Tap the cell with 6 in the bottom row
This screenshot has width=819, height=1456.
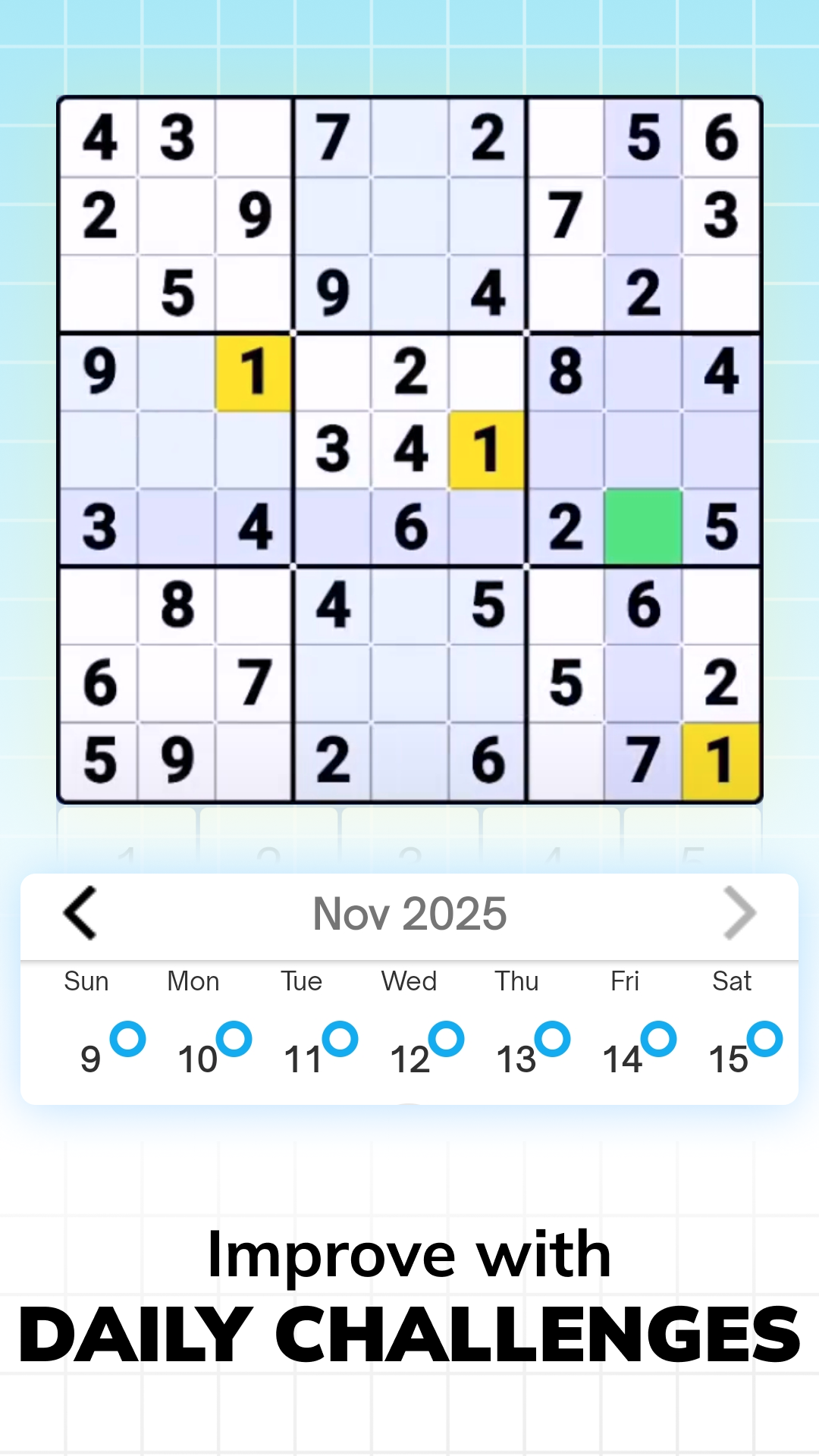click(x=488, y=758)
